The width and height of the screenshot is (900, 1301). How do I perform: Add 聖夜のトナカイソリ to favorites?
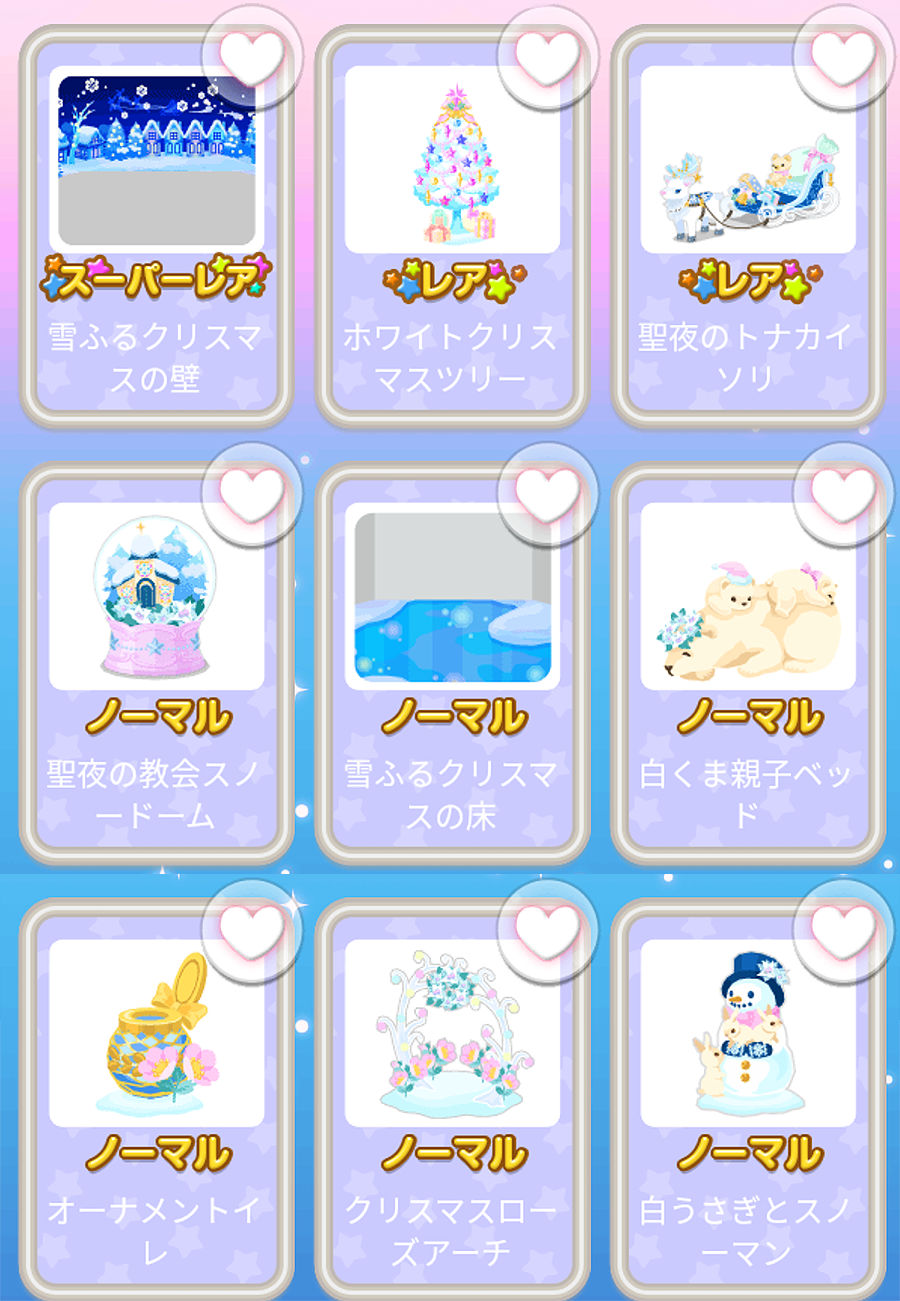click(x=843, y=55)
